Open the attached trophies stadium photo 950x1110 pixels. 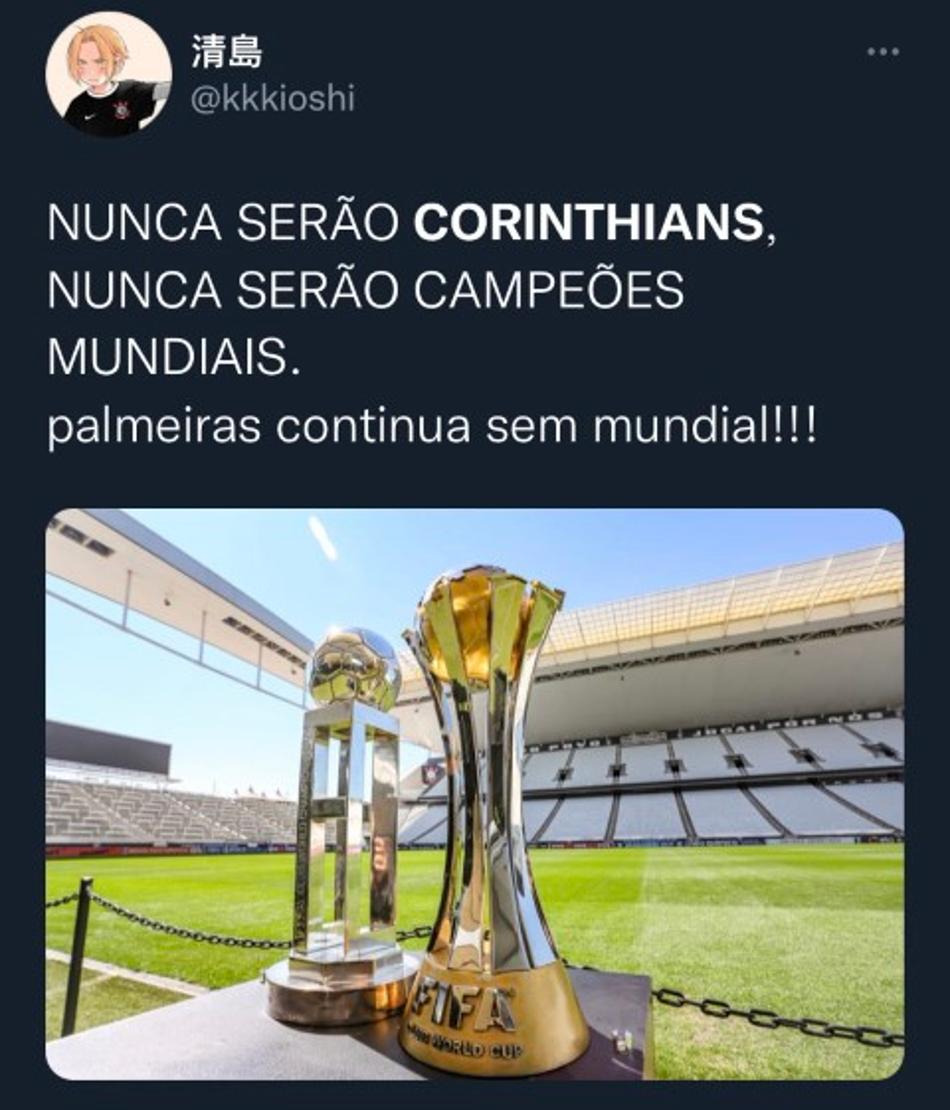pyautogui.click(x=474, y=794)
